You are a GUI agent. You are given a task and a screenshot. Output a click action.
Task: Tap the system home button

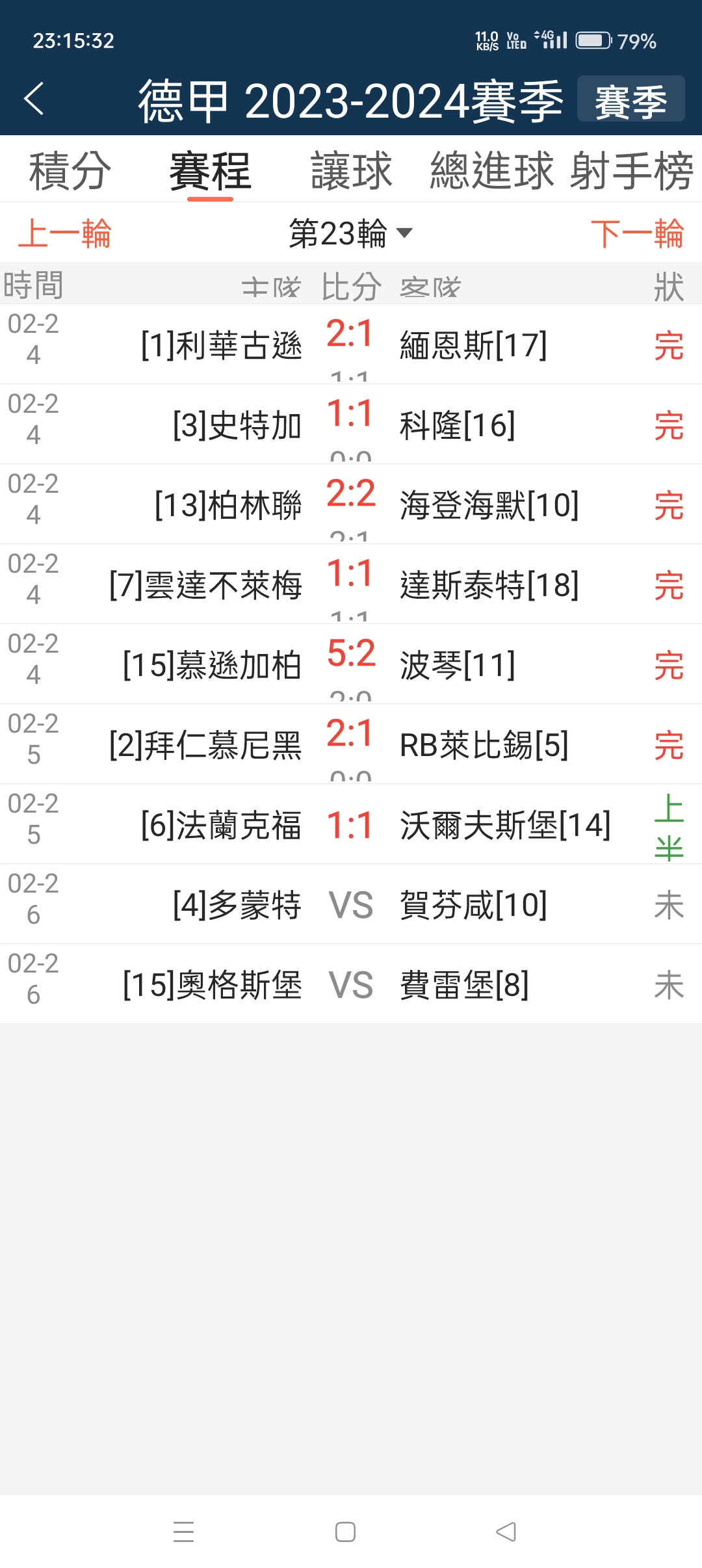tap(345, 1532)
